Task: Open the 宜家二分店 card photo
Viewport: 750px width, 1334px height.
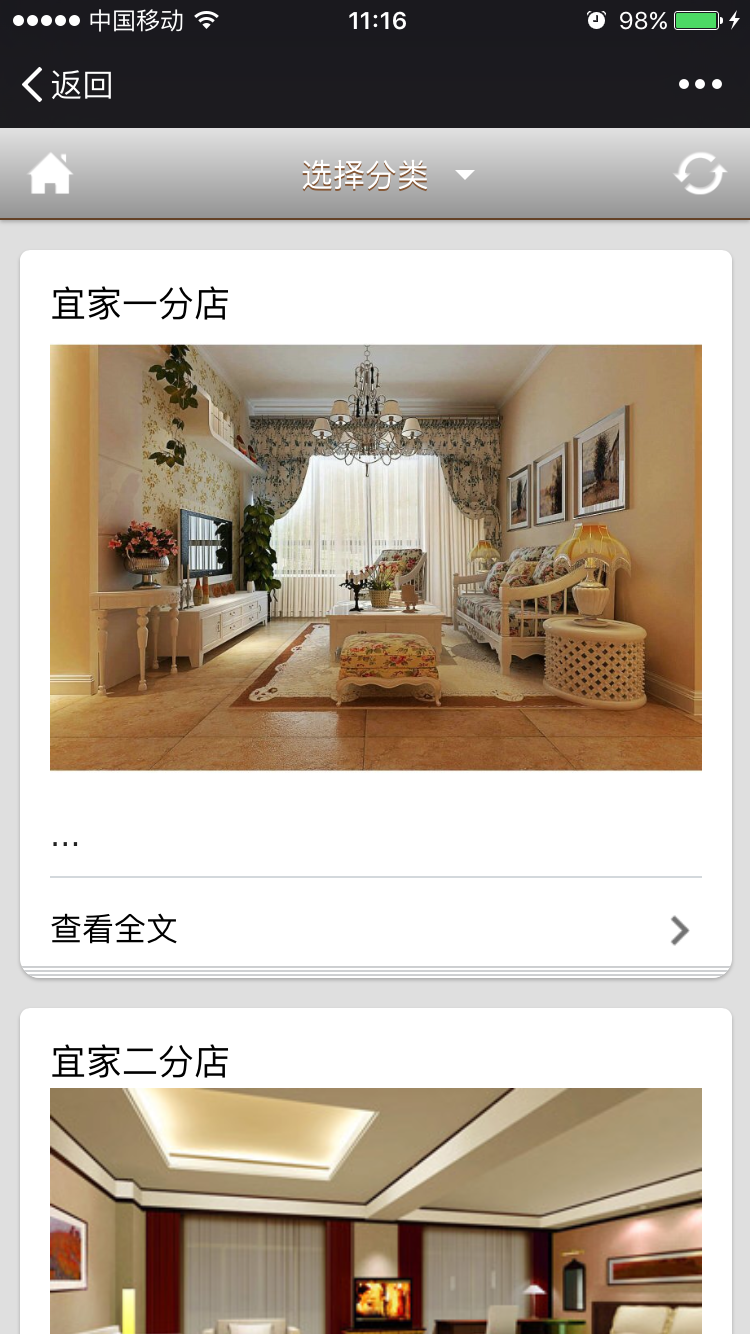Action: coord(375,1210)
